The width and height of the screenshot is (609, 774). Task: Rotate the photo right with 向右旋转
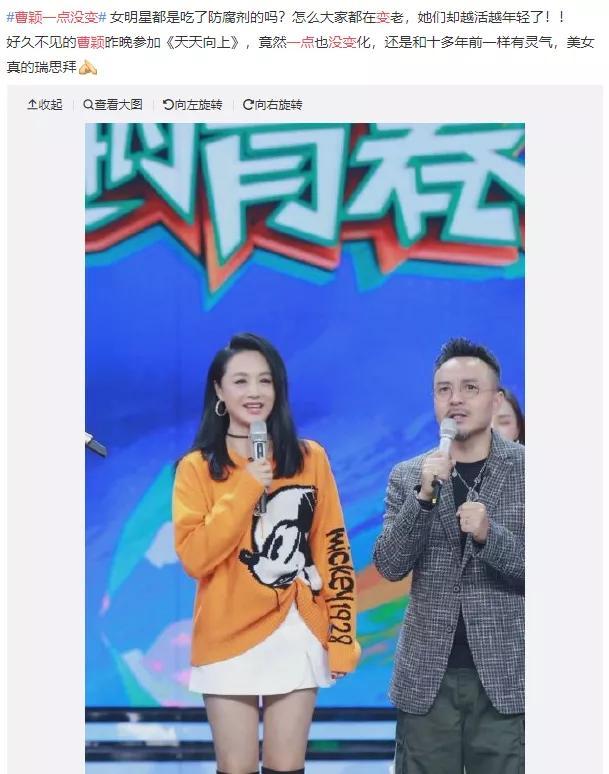pyautogui.click(x=272, y=104)
